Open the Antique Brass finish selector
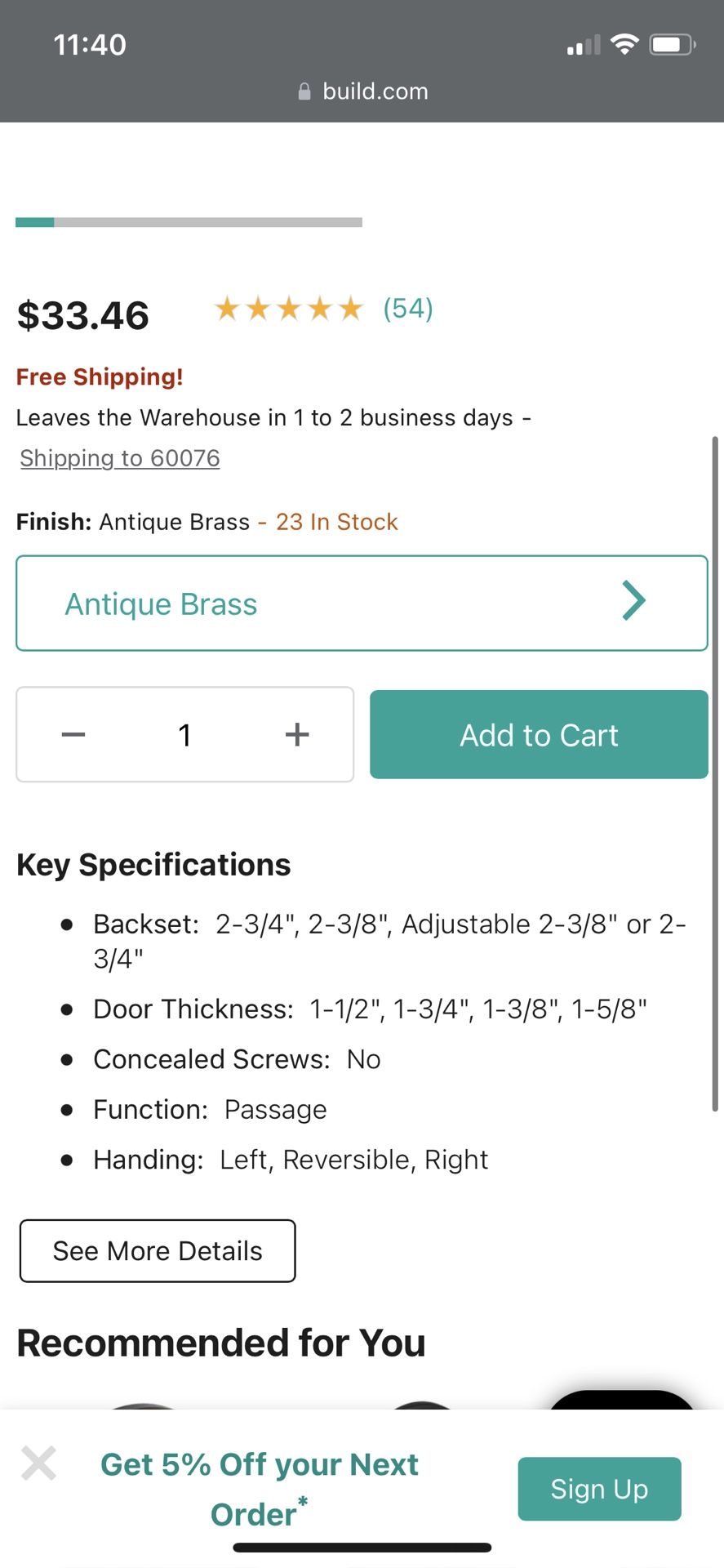 coord(362,604)
